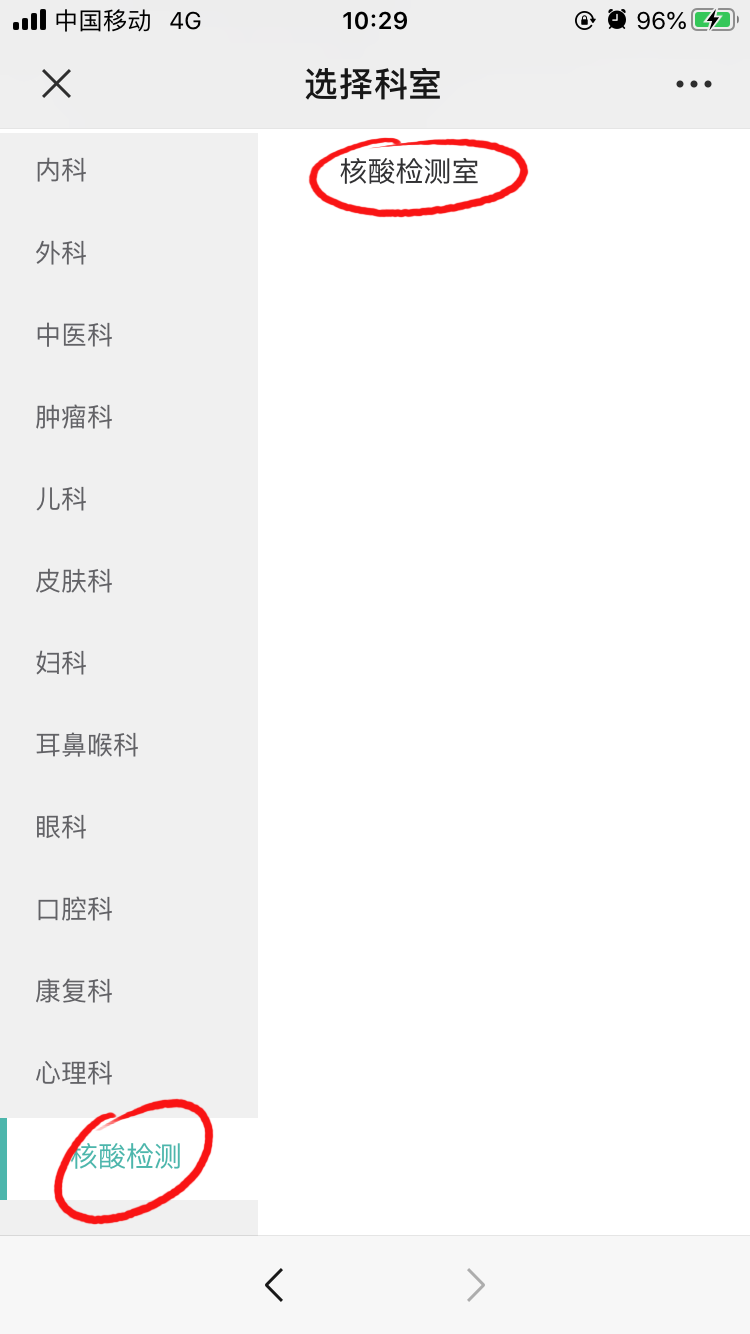Tap the 口腔科 category
Screen dimensions: 750x1334
[129, 909]
